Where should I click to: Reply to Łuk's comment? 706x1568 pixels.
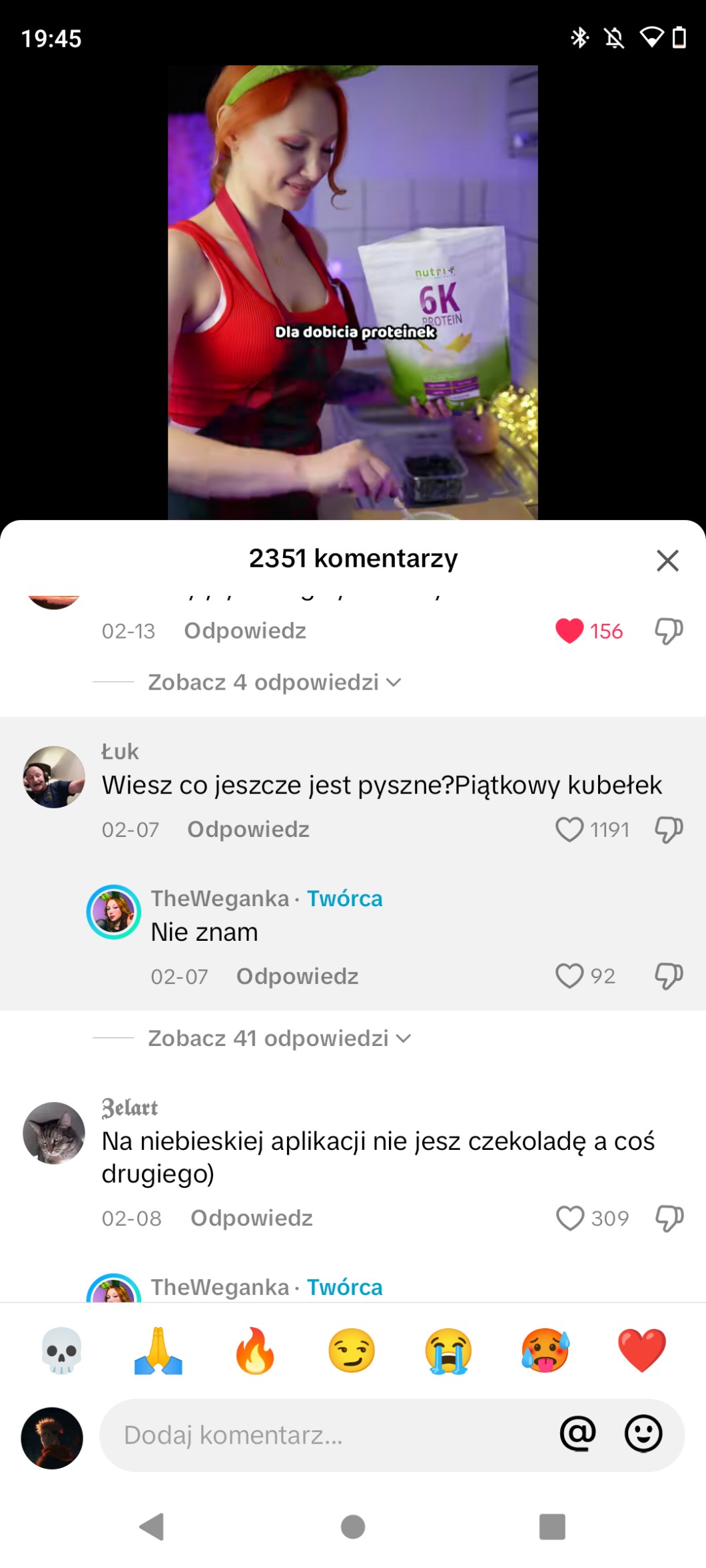(248, 830)
